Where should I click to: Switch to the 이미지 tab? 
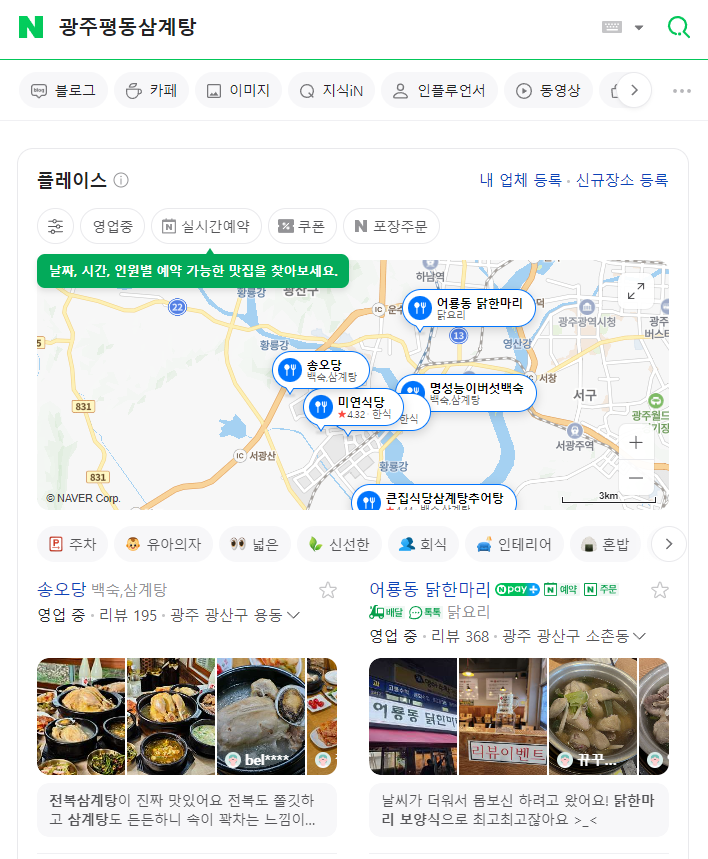point(238,90)
